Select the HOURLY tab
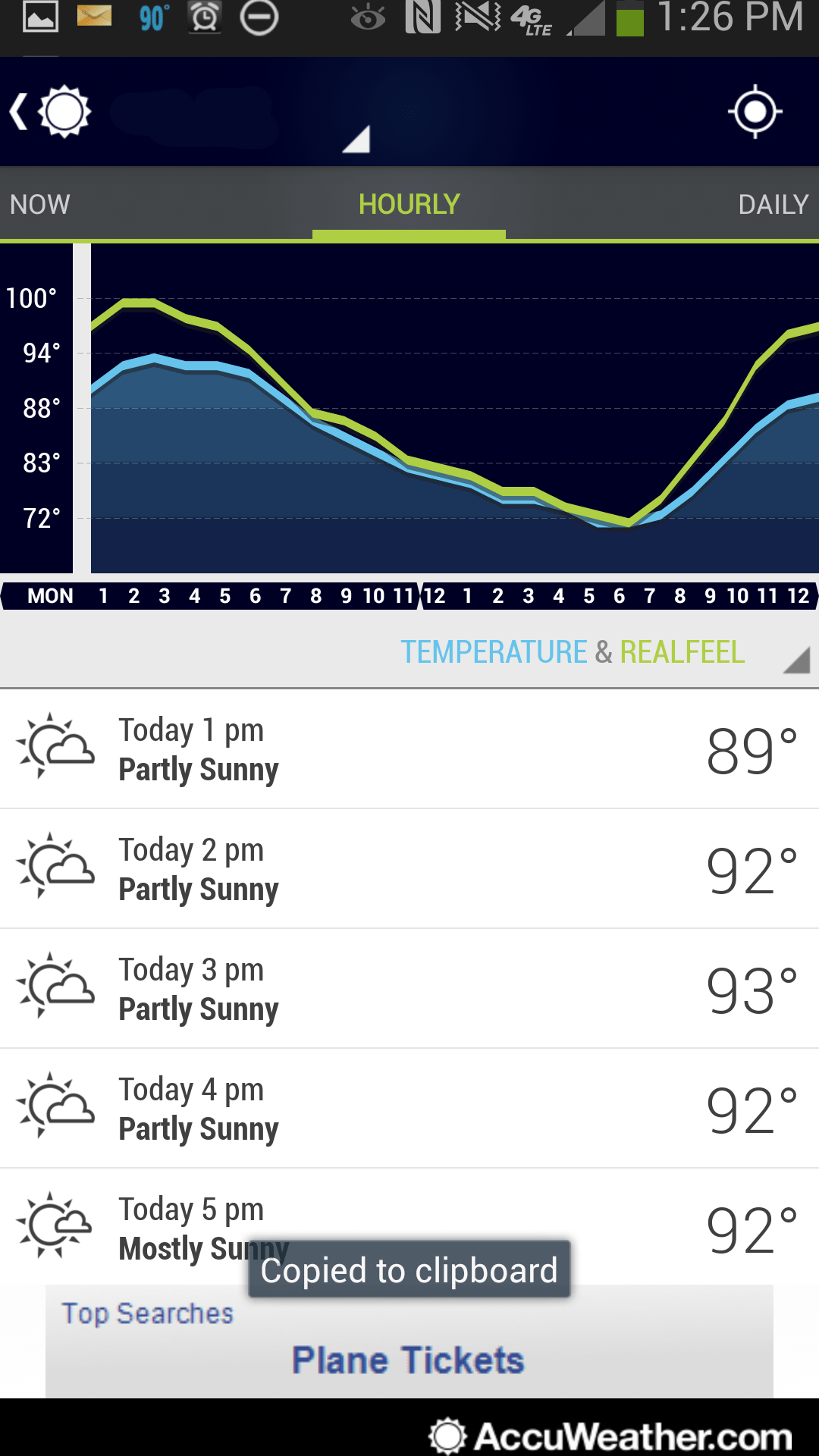 point(409,204)
